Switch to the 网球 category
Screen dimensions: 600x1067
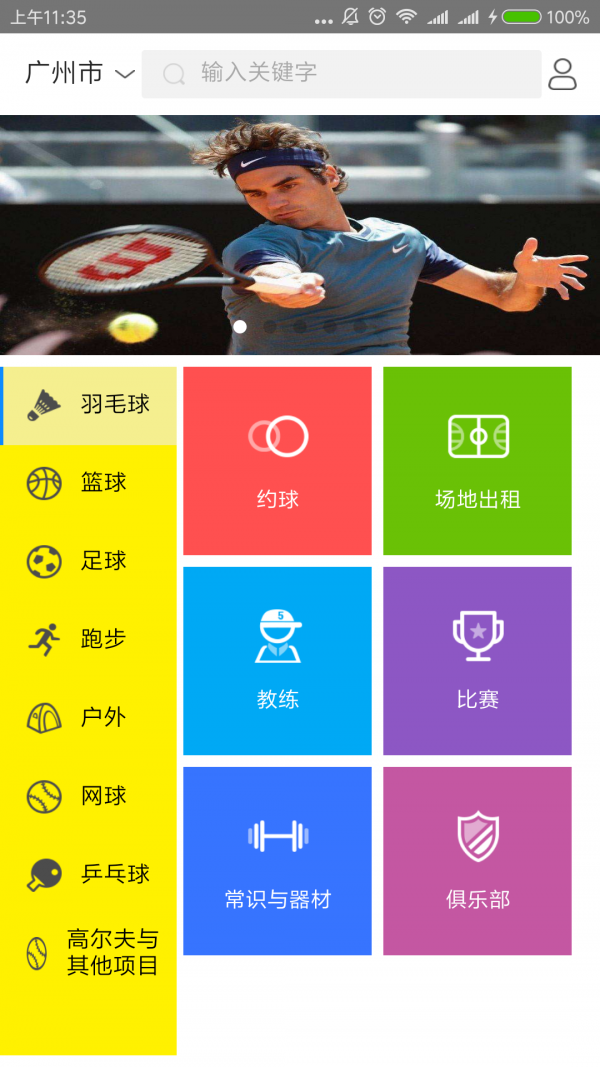(88, 796)
